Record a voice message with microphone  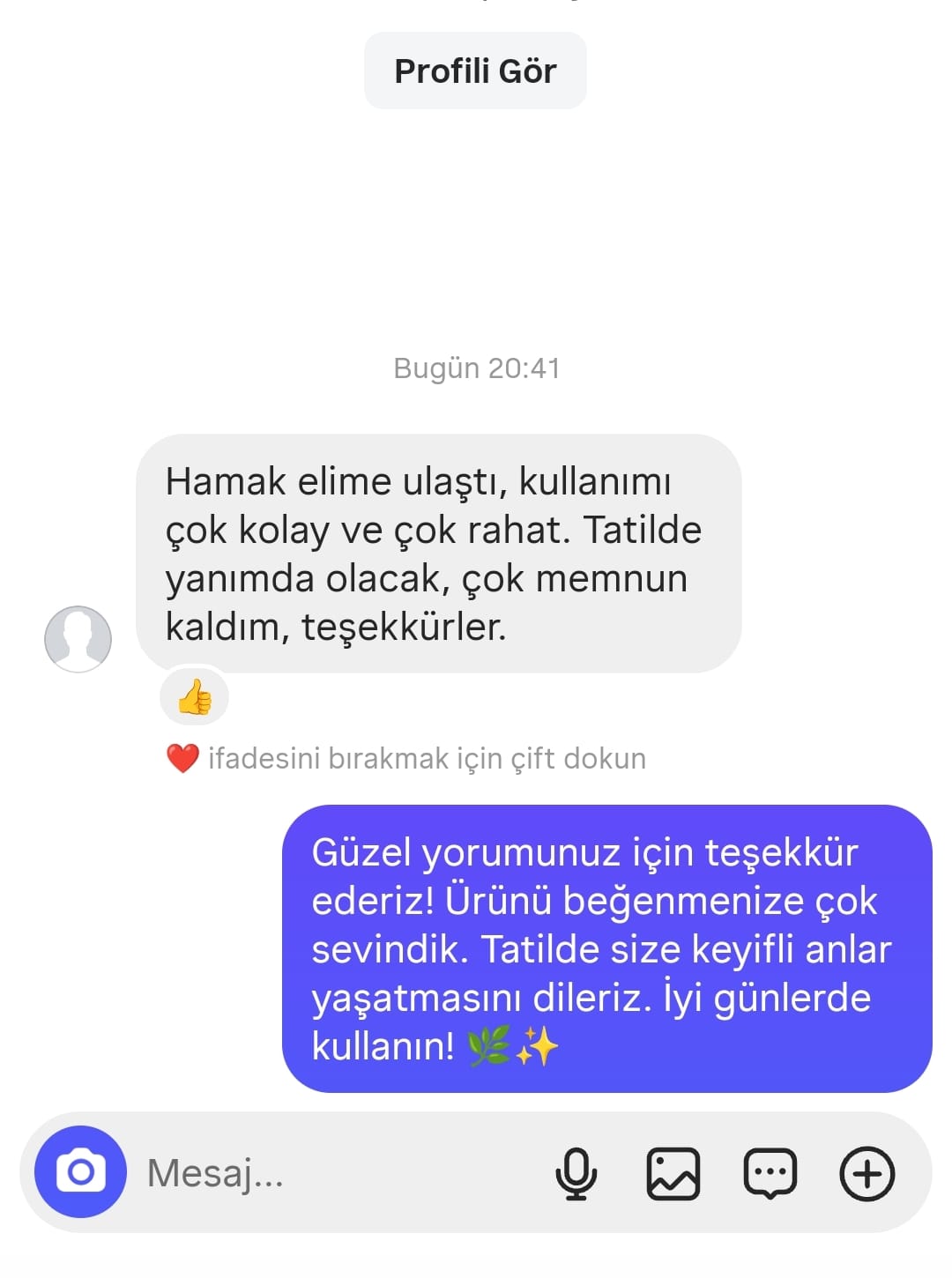[576, 1174]
